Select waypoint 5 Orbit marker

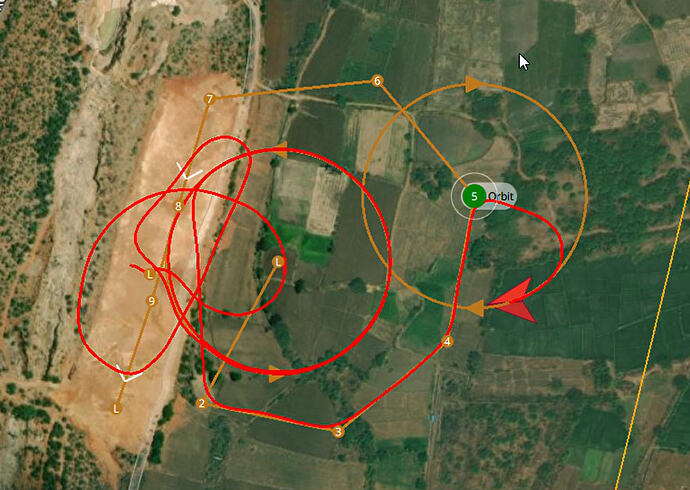(x=474, y=196)
